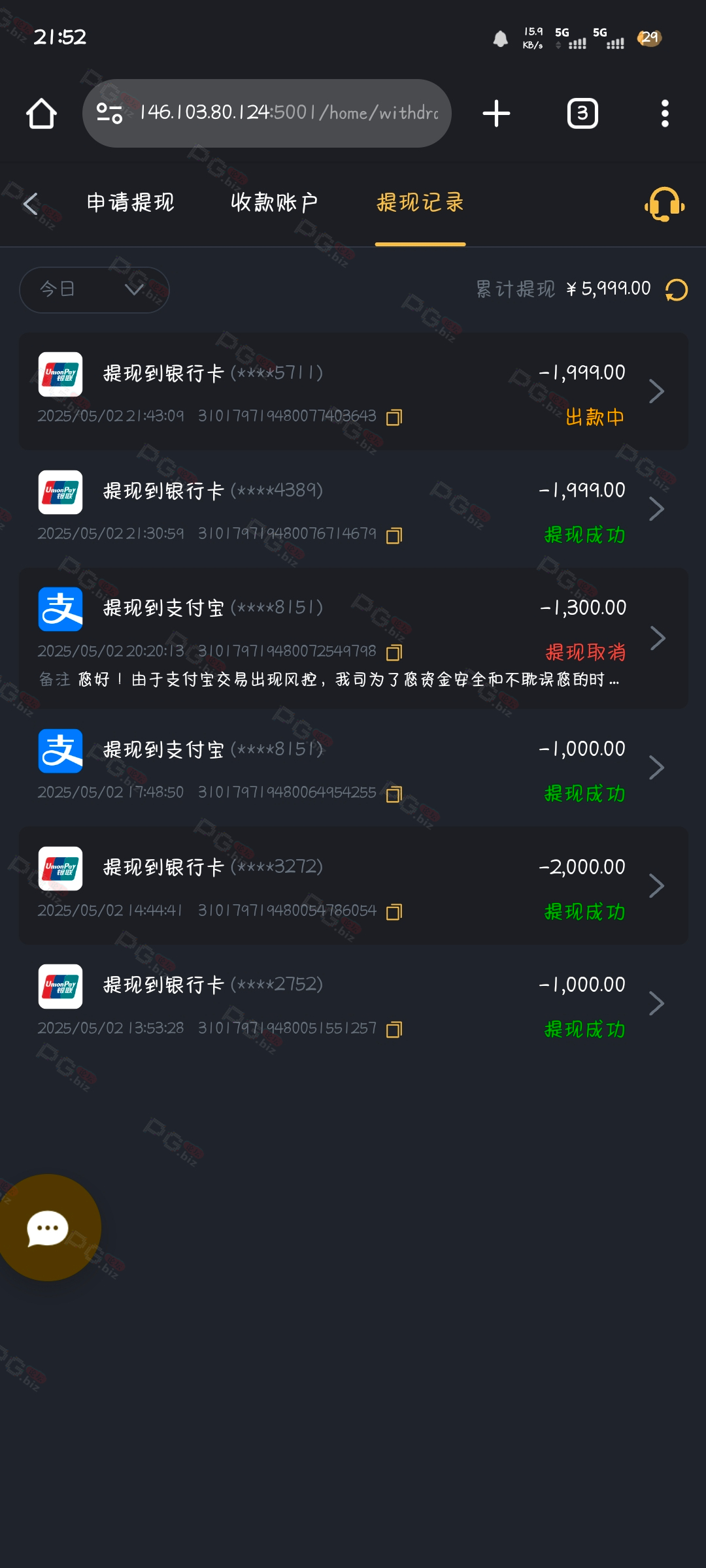Tap the browser address bar

(x=267, y=113)
